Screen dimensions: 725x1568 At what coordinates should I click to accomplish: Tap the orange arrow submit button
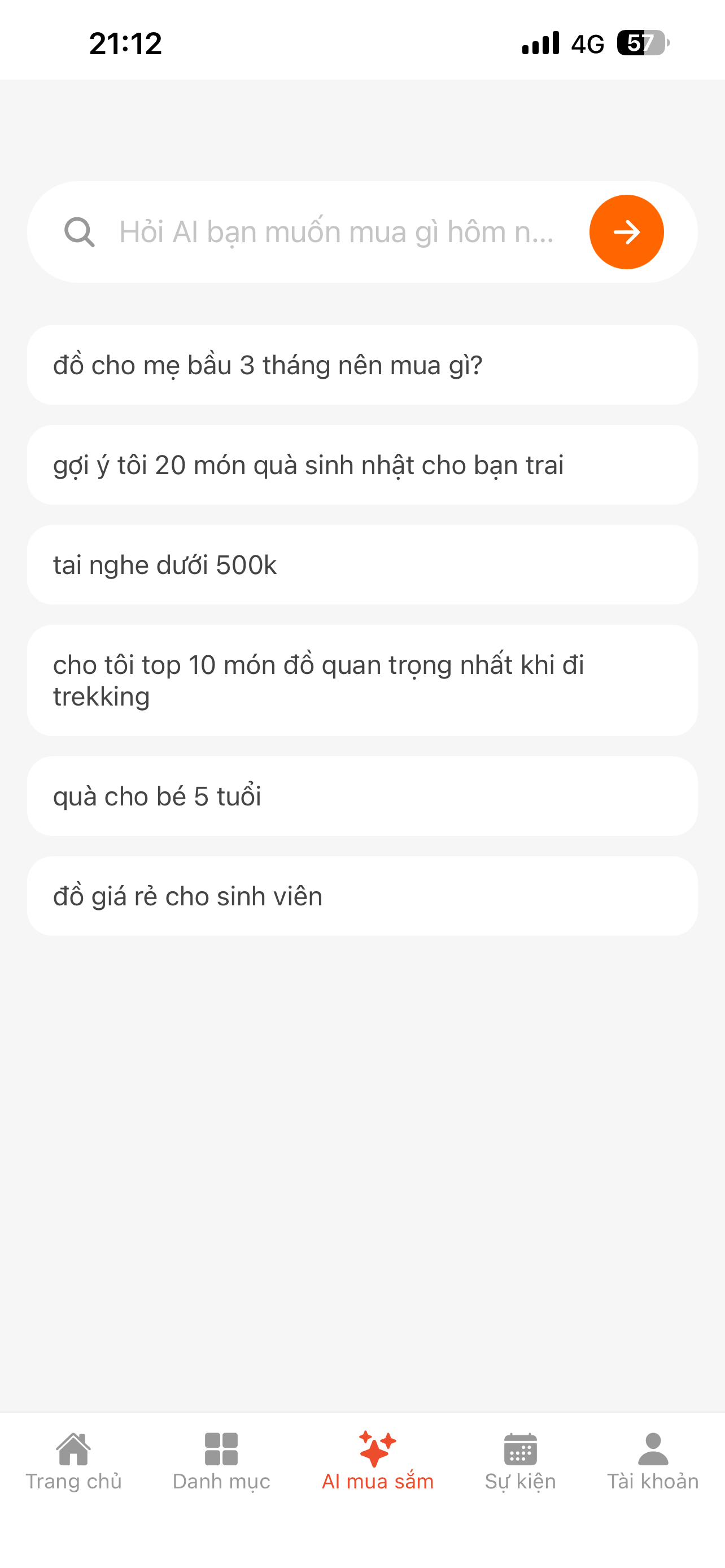pyautogui.click(x=626, y=232)
